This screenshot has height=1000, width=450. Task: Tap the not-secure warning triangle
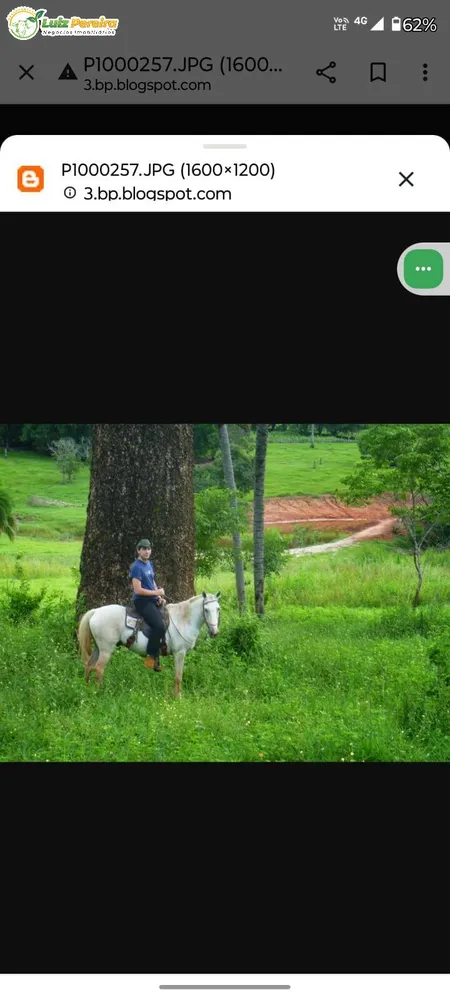tap(68, 72)
